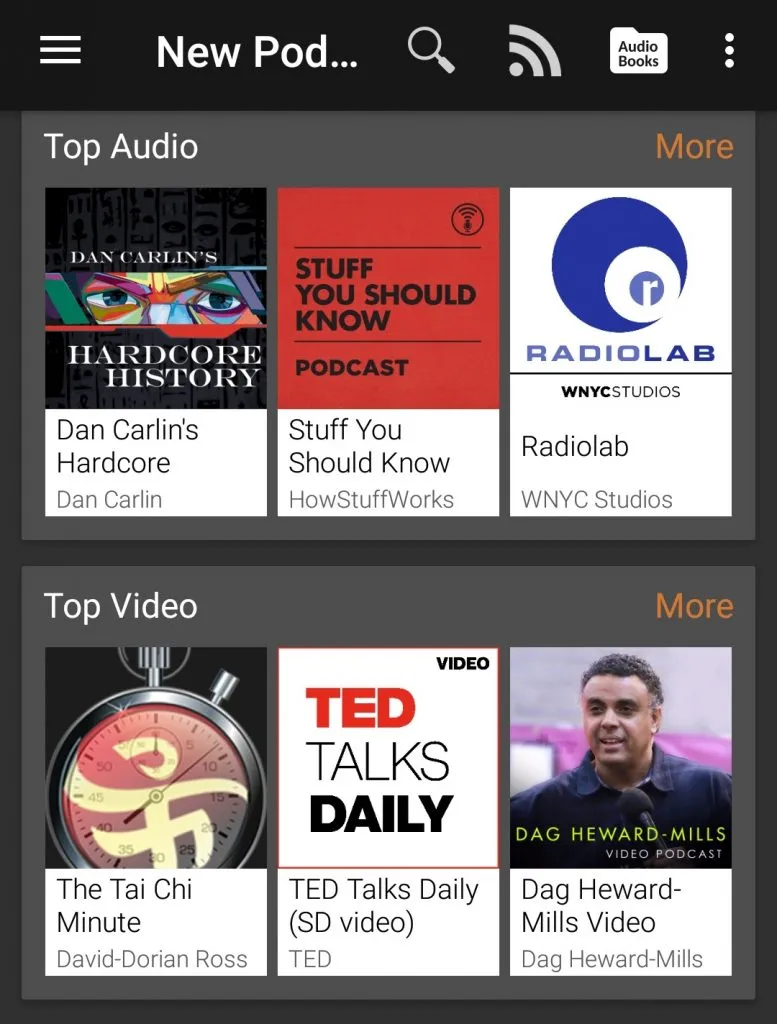Open the Audio Books folder
This screenshot has height=1024, width=777.
pos(638,52)
